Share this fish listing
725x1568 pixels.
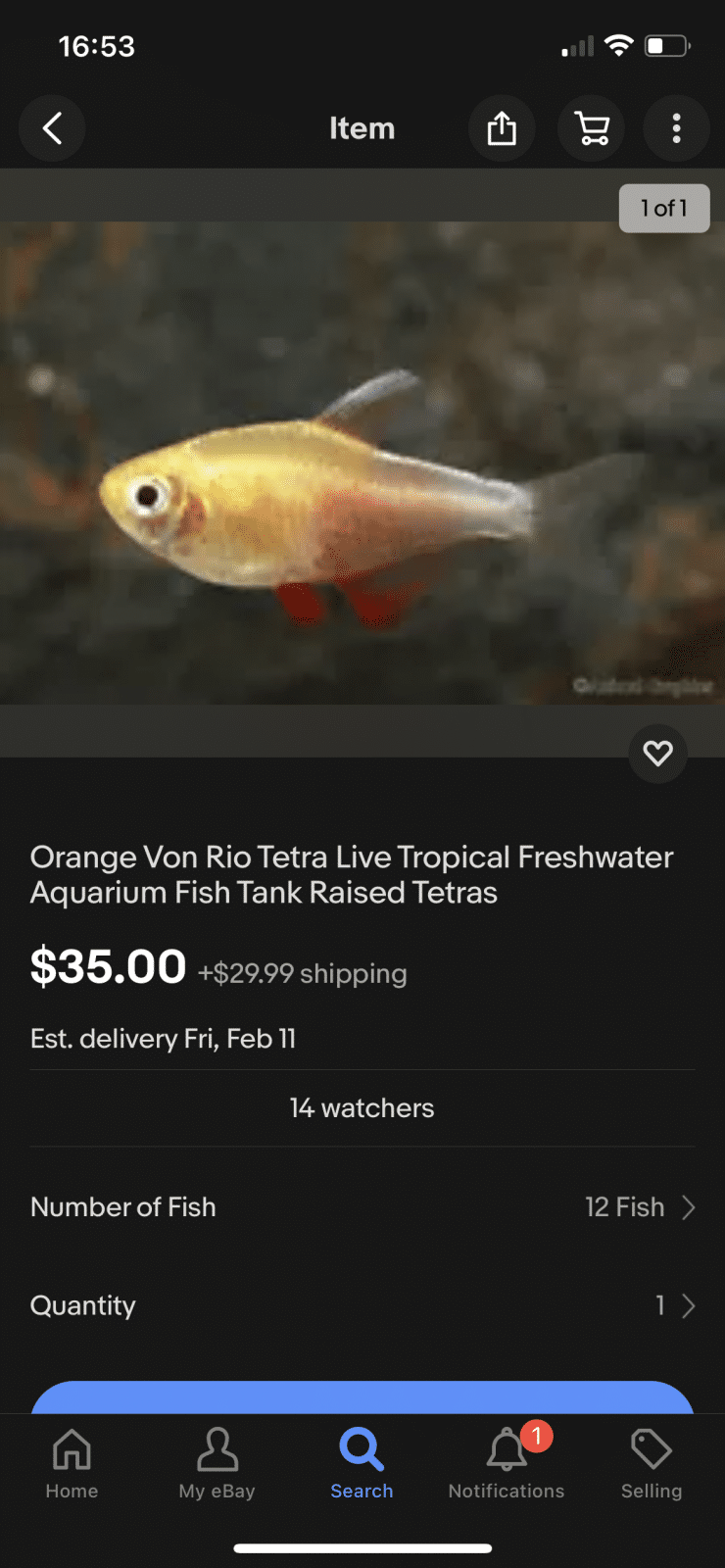502,128
